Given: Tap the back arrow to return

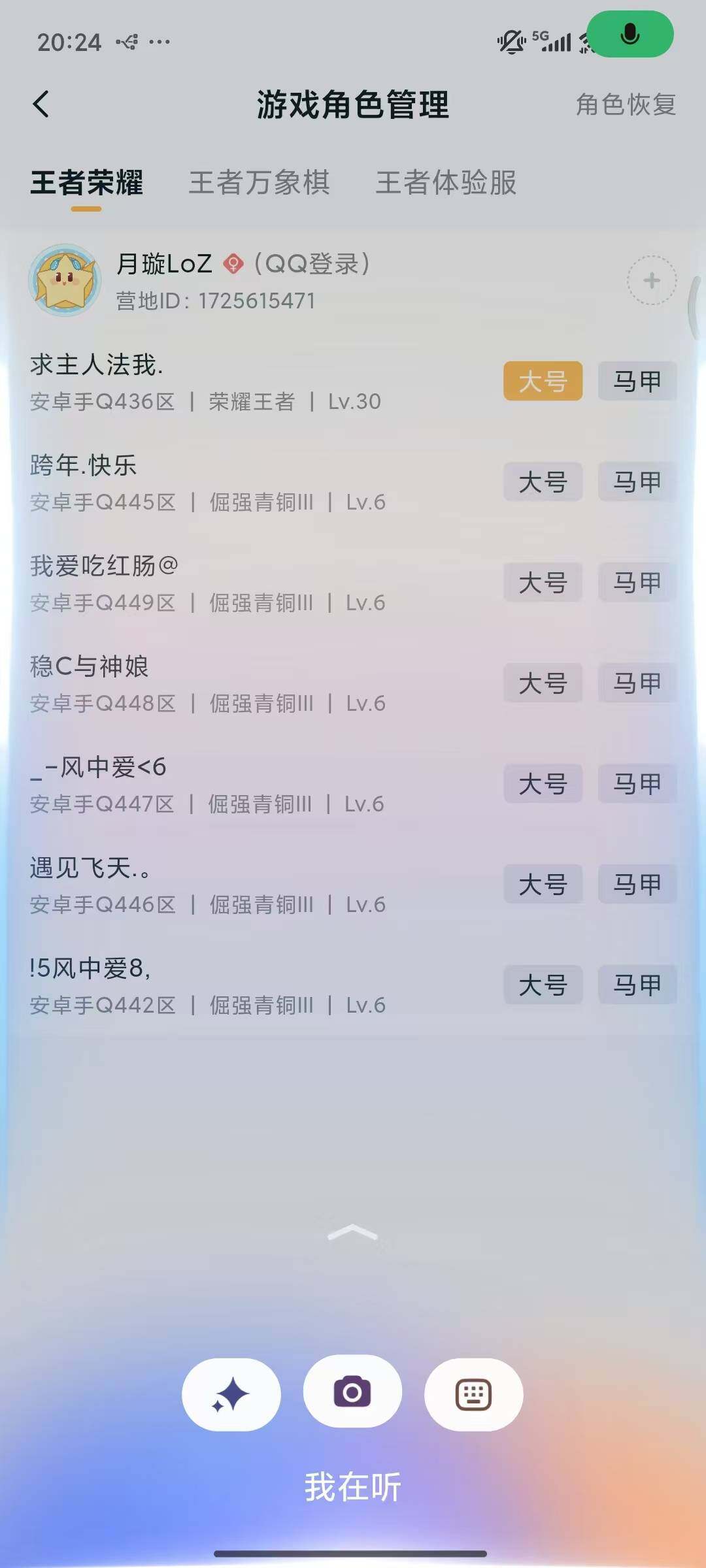Looking at the screenshot, I should pos(41,105).
